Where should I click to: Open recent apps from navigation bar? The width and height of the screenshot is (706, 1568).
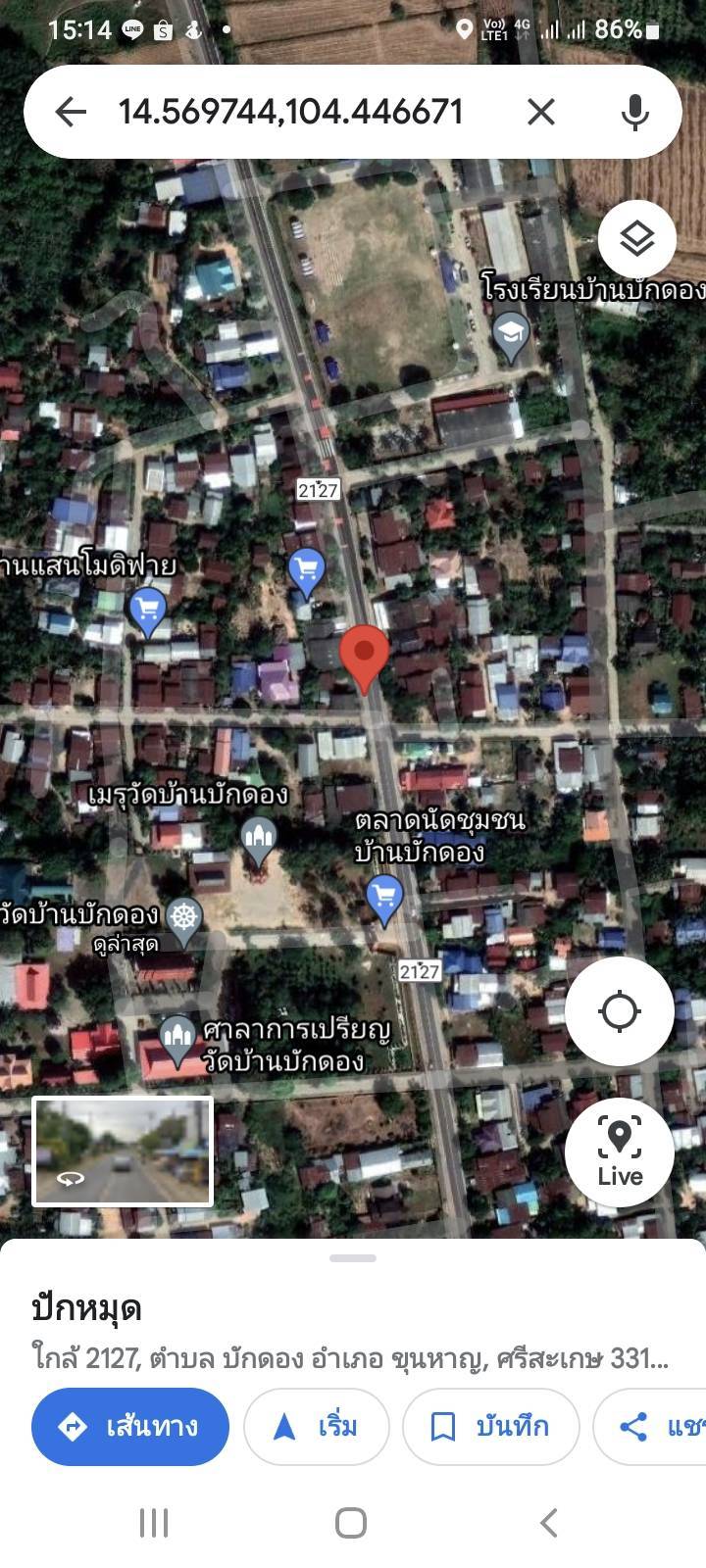pos(154,1522)
